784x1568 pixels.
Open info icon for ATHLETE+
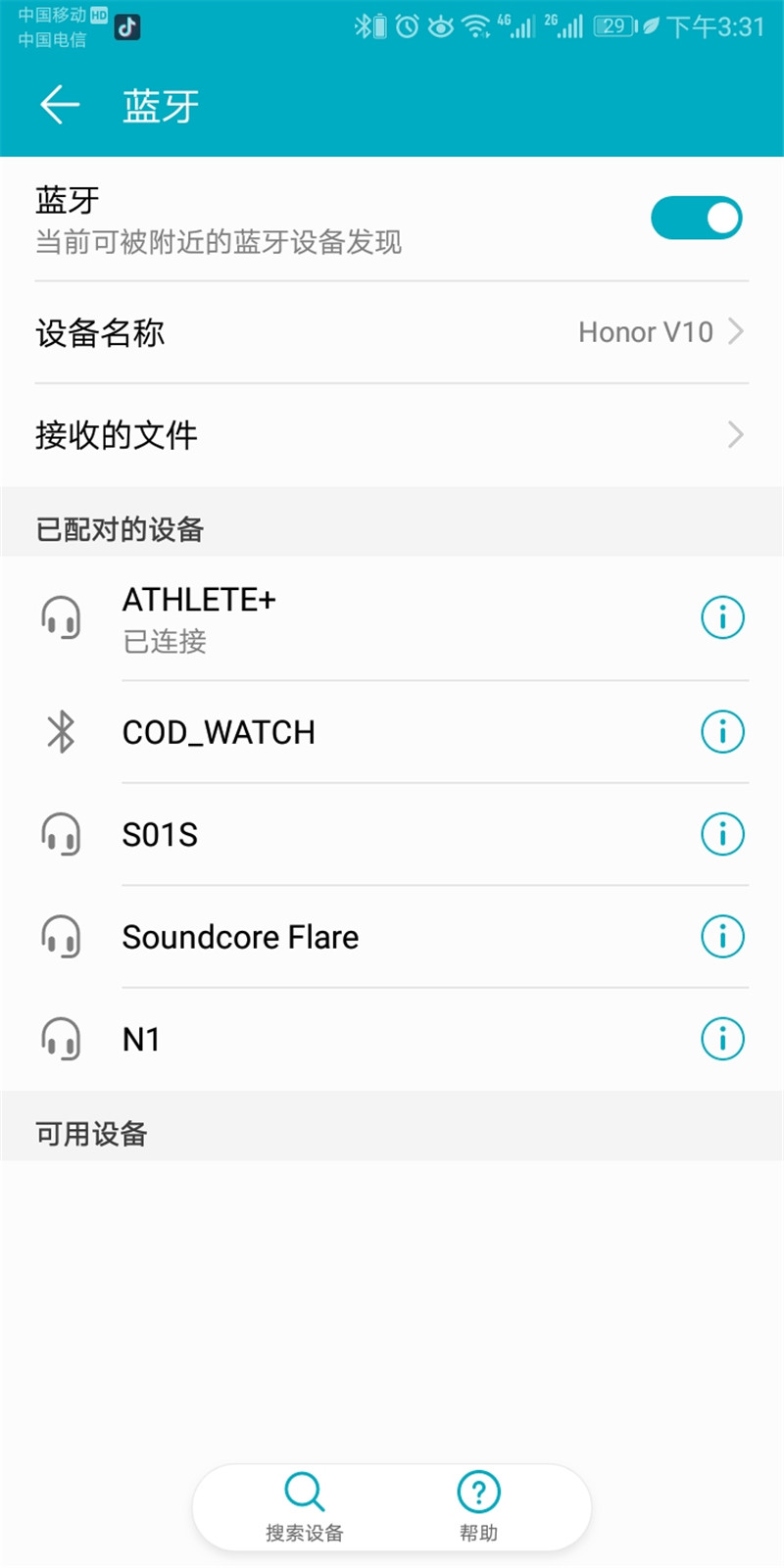point(722,617)
